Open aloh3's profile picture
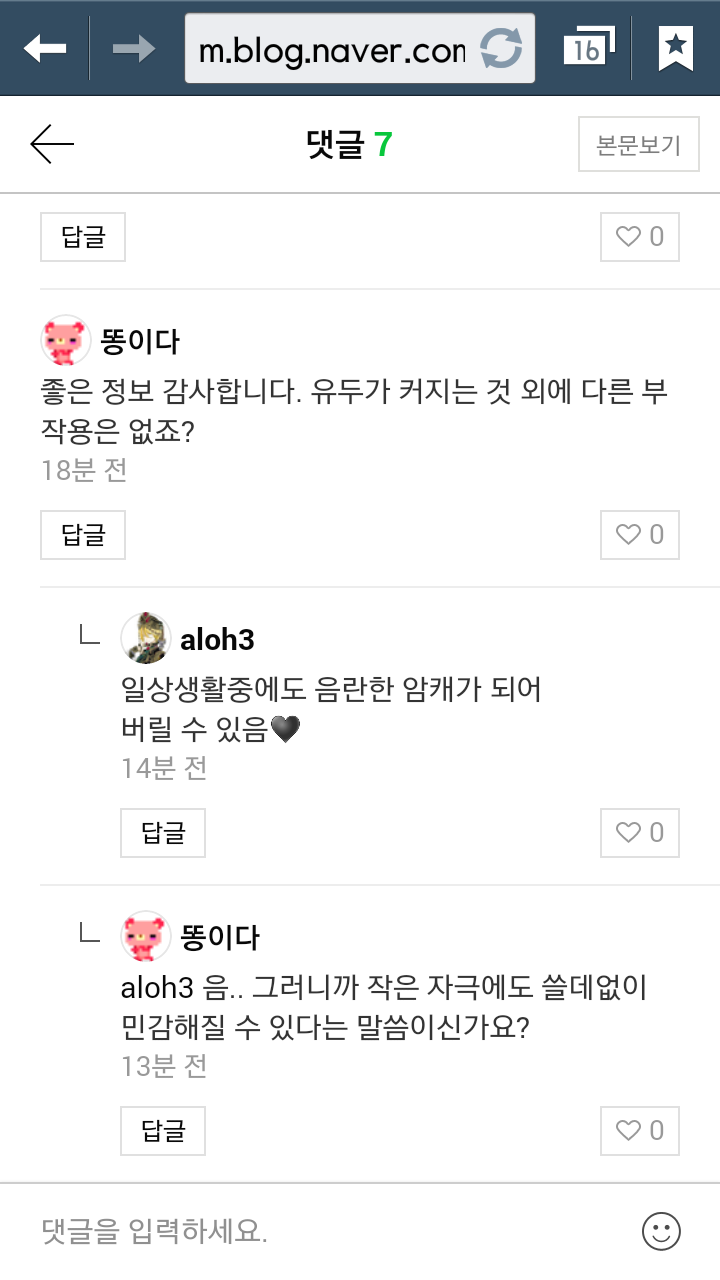Viewport: 720px width, 1280px height. pyautogui.click(x=145, y=638)
